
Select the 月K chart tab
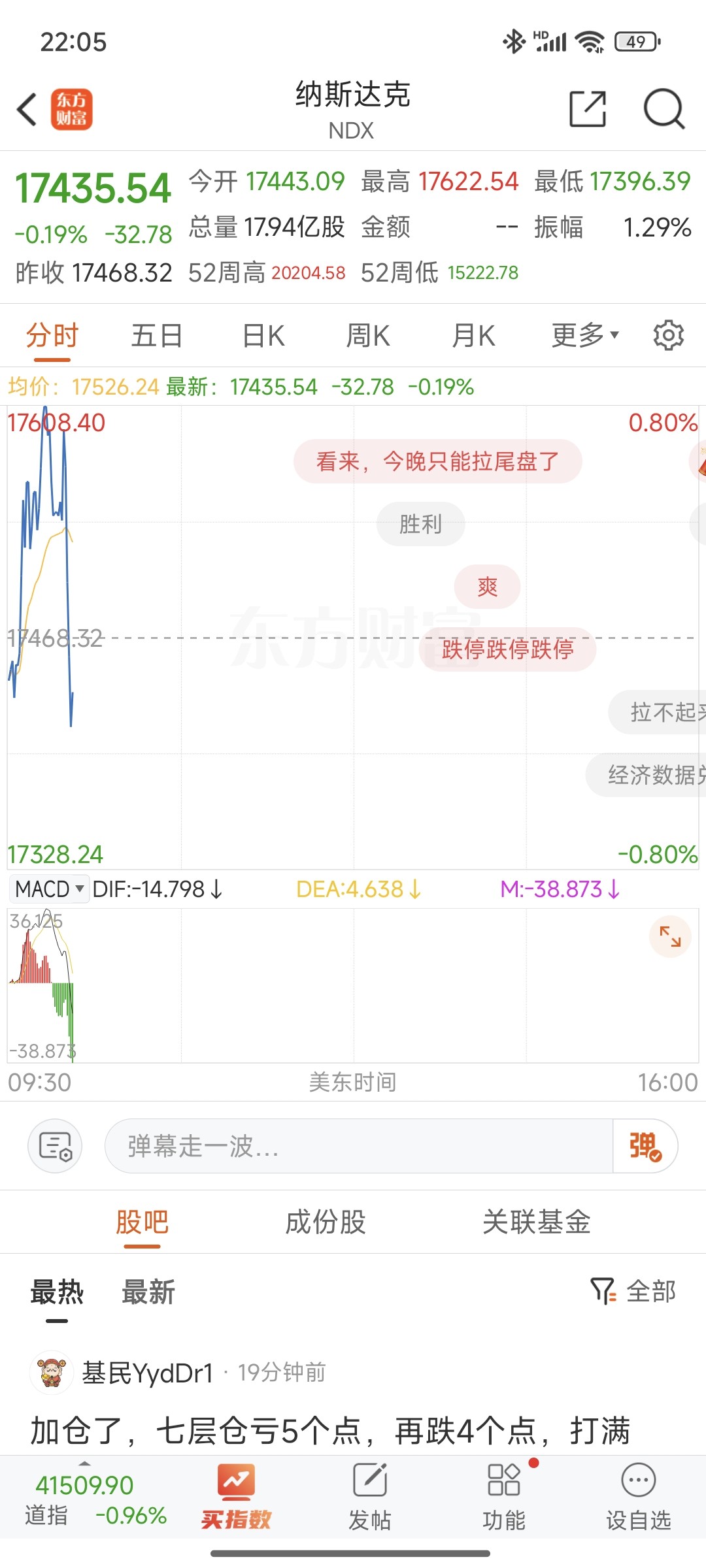[x=473, y=336]
